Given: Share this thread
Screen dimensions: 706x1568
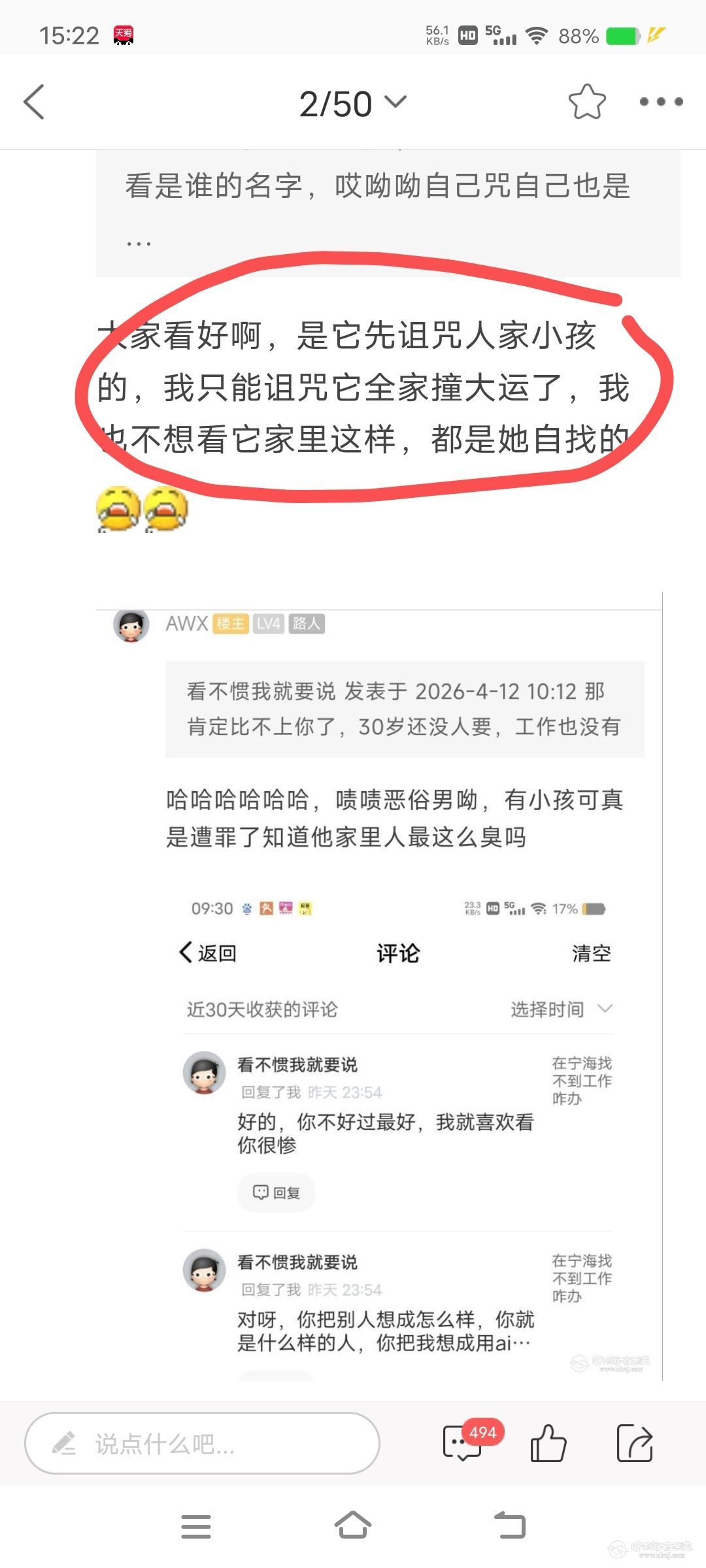Looking at the screenshot, I should pyautogui.click(x=635, y=1443).
